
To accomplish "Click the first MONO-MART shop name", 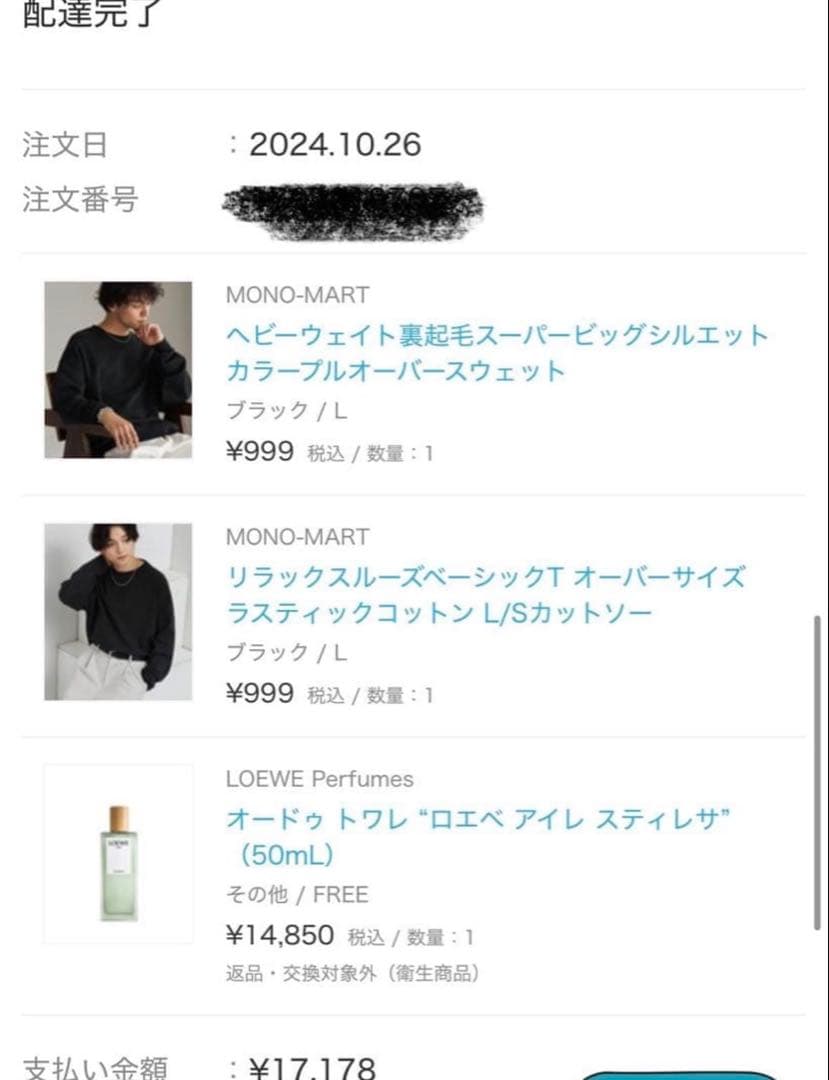I will 298,294.
